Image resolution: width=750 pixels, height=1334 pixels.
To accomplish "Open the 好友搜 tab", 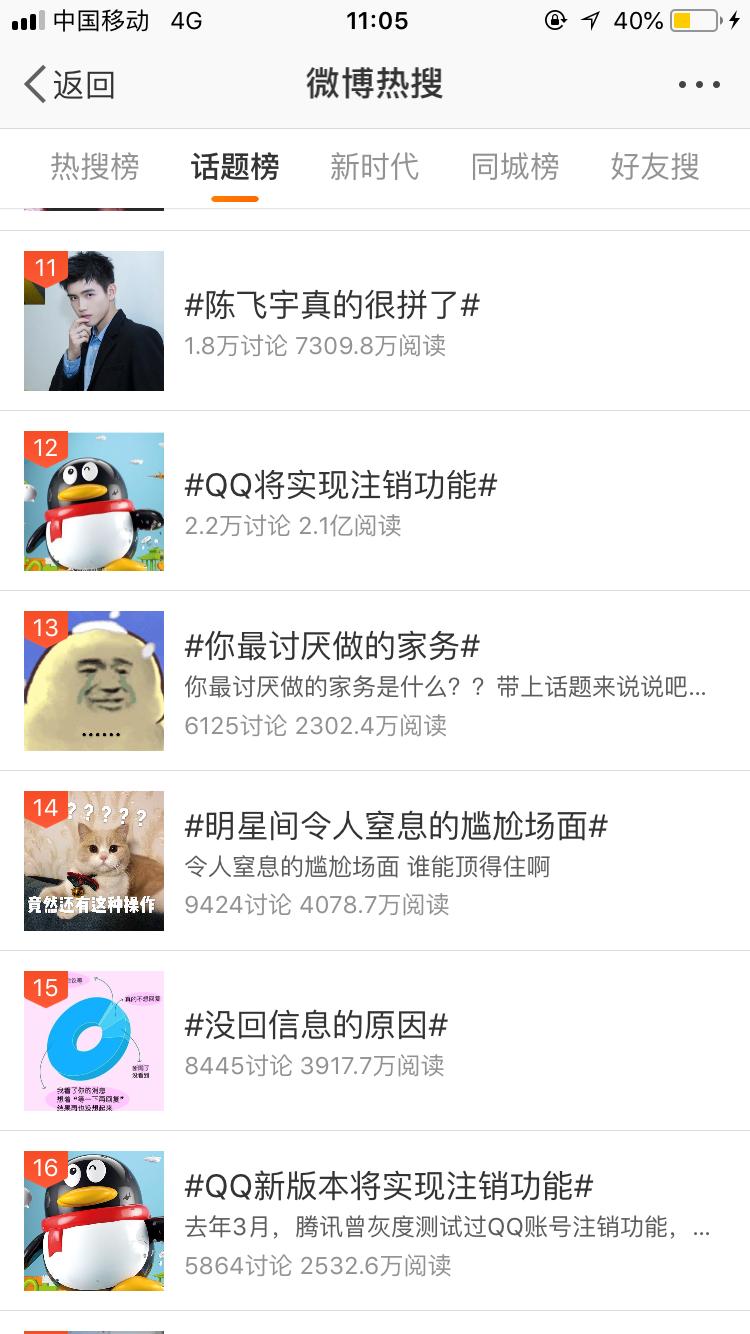I will 654,167.
